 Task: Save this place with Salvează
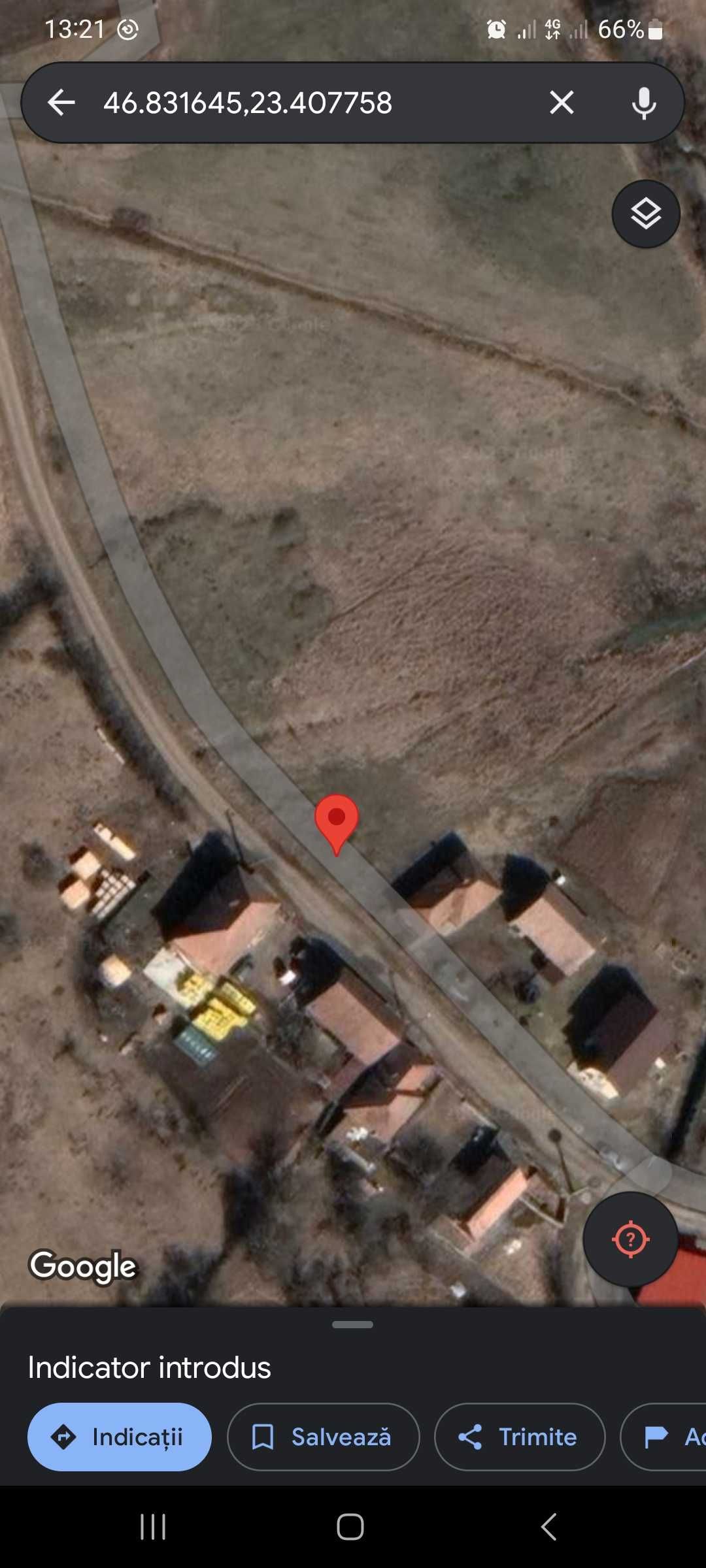[323, 1437]
